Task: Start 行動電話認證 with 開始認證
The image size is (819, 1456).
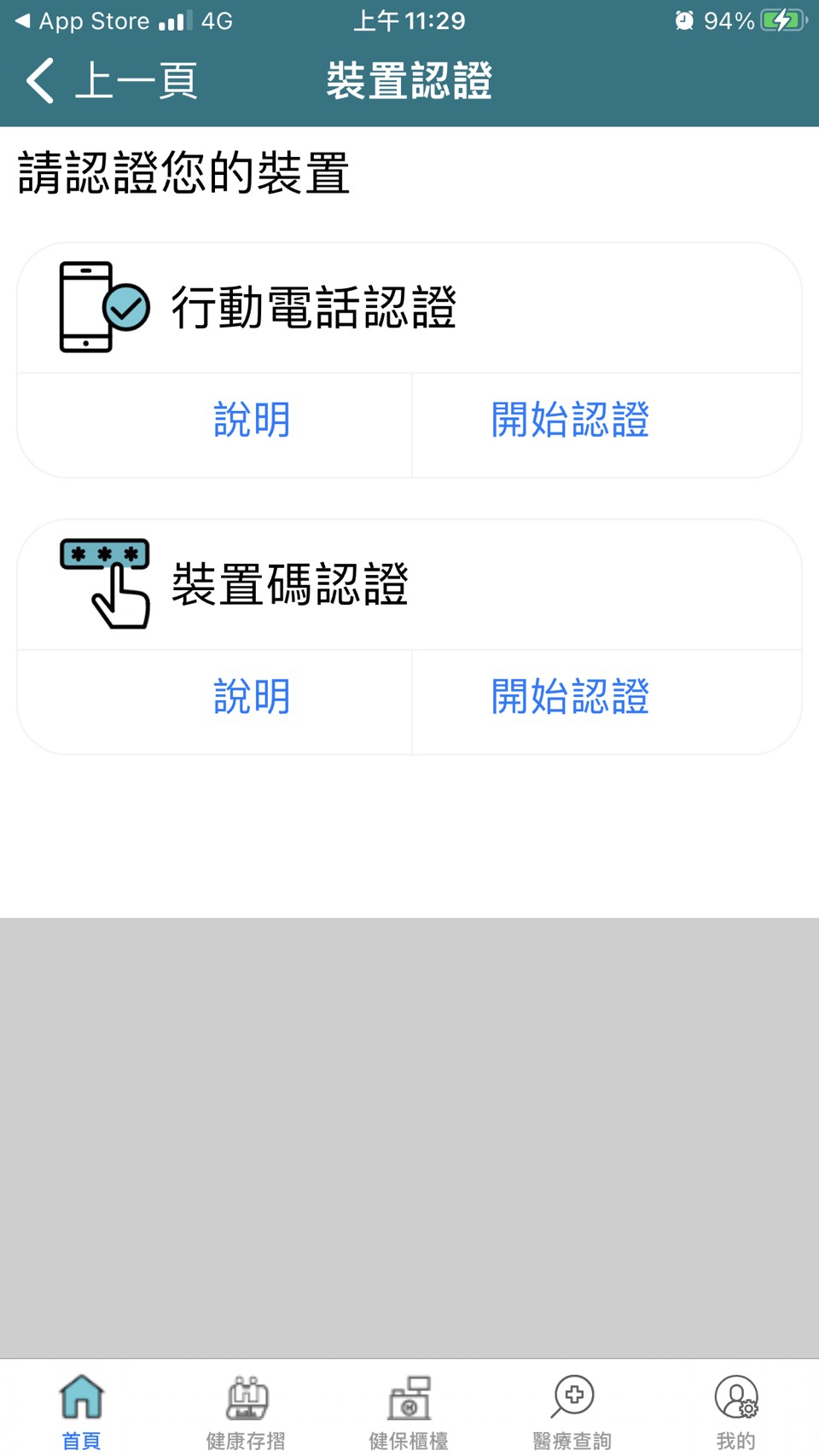Action: click(570, 421)
